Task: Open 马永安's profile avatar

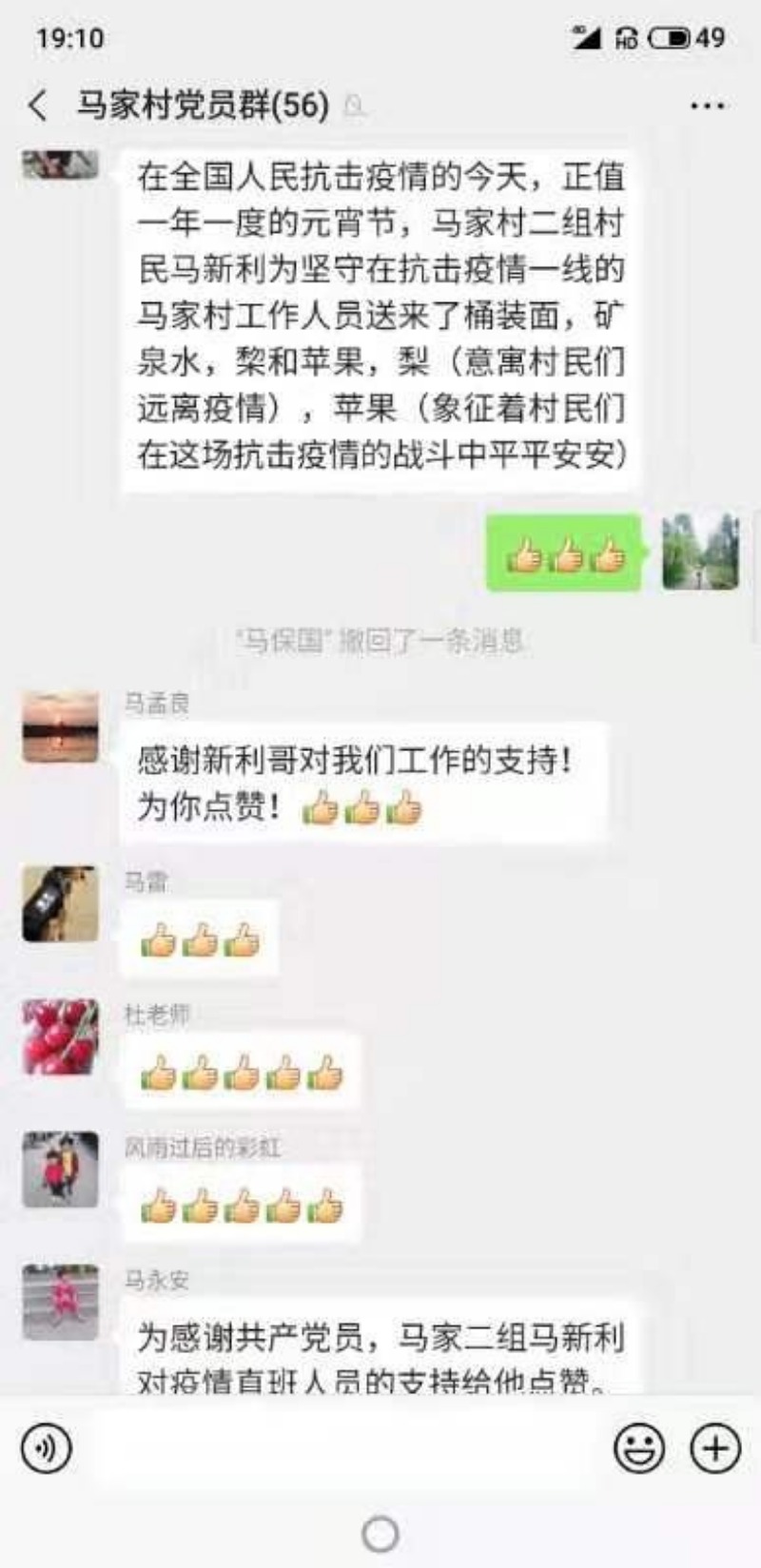Action: 60,1302
